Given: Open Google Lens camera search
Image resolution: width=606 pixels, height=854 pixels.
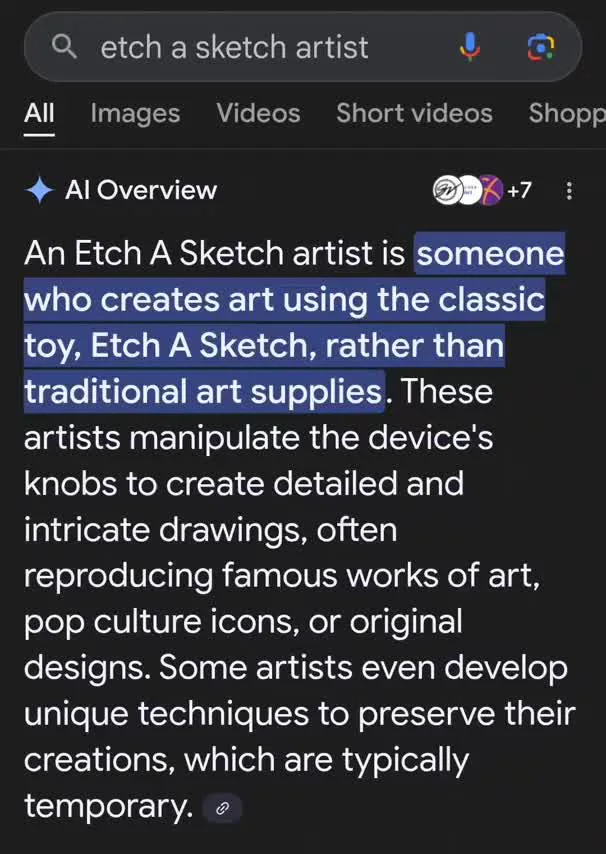Looking at the screenshot, I should coord(540,46).
